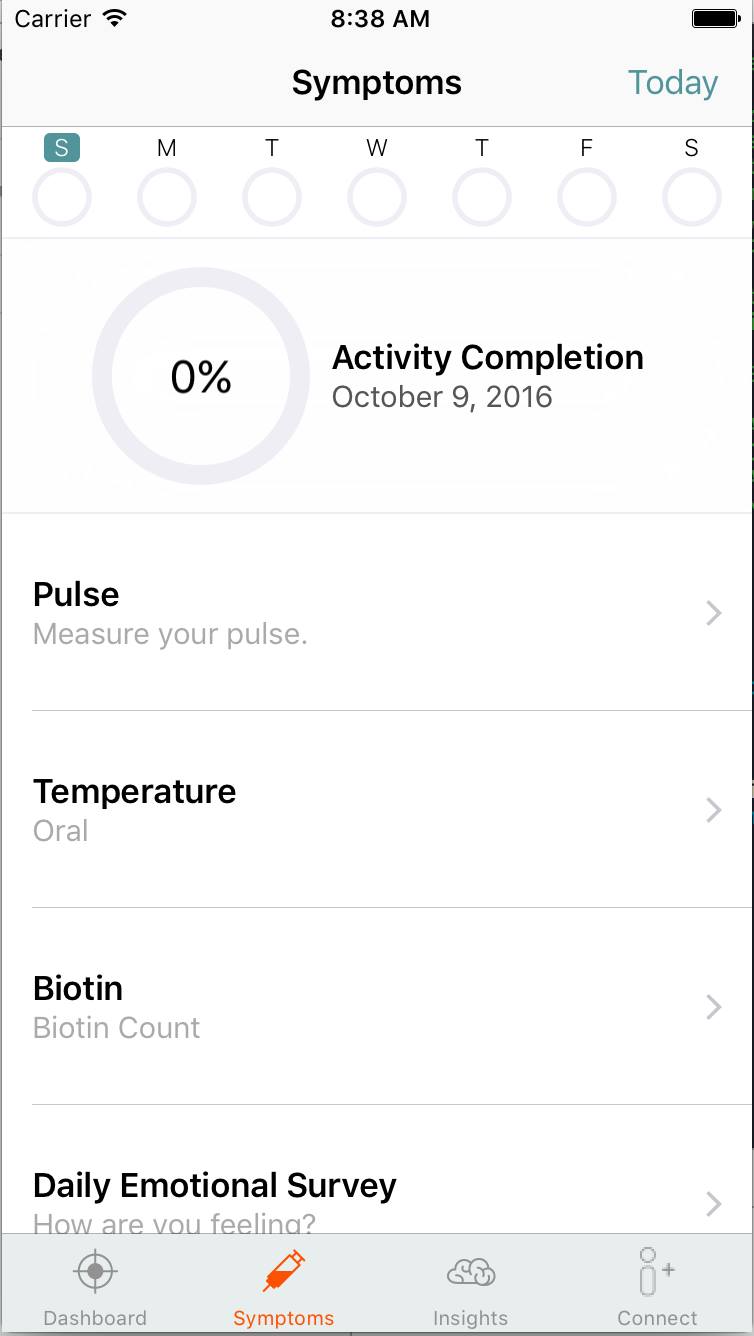This screenshot has height=1336, width=754.
Task: Open the Biotin Count row
Action: [x=377, y=1006]
